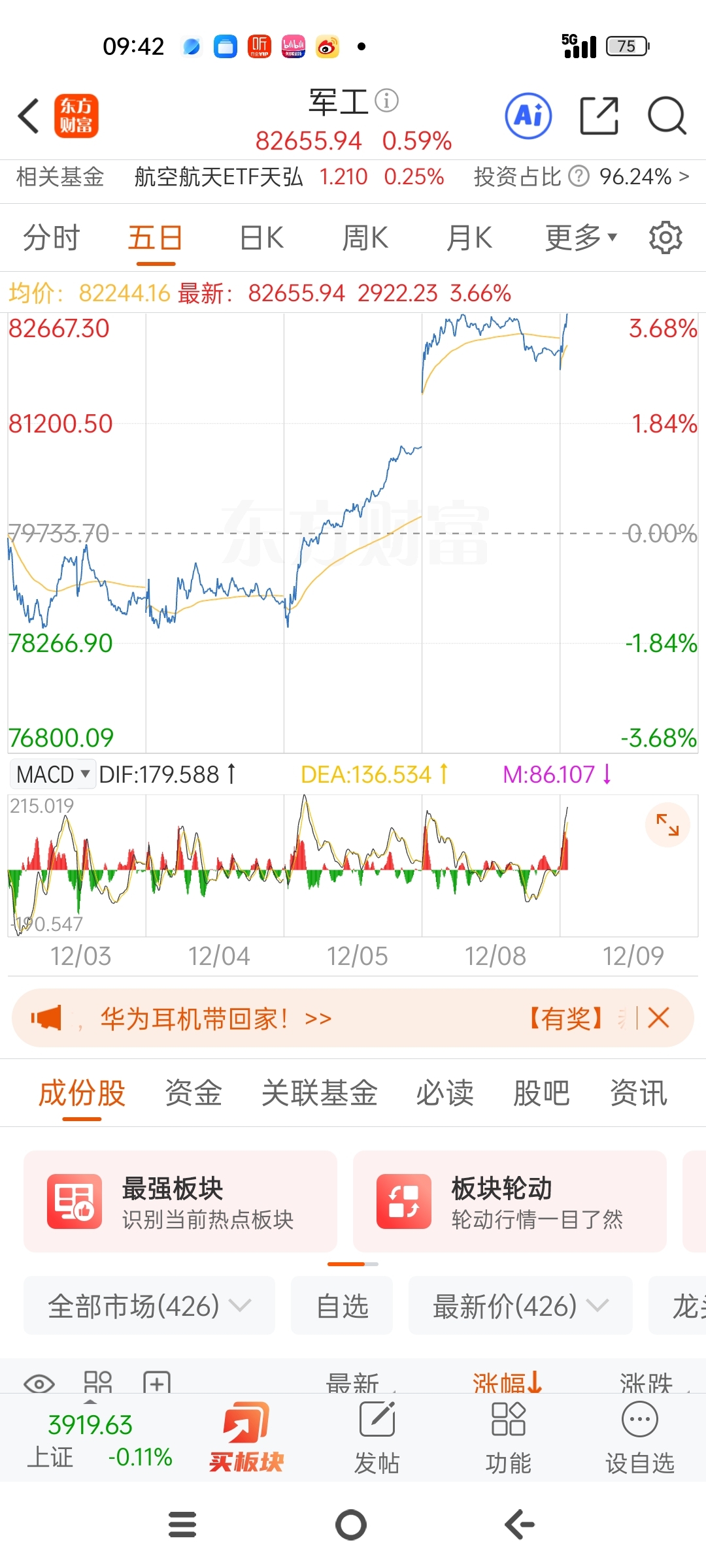Share this sector page
The width and height of the screenshot is (706, 1568).
(x=599, y=116)
